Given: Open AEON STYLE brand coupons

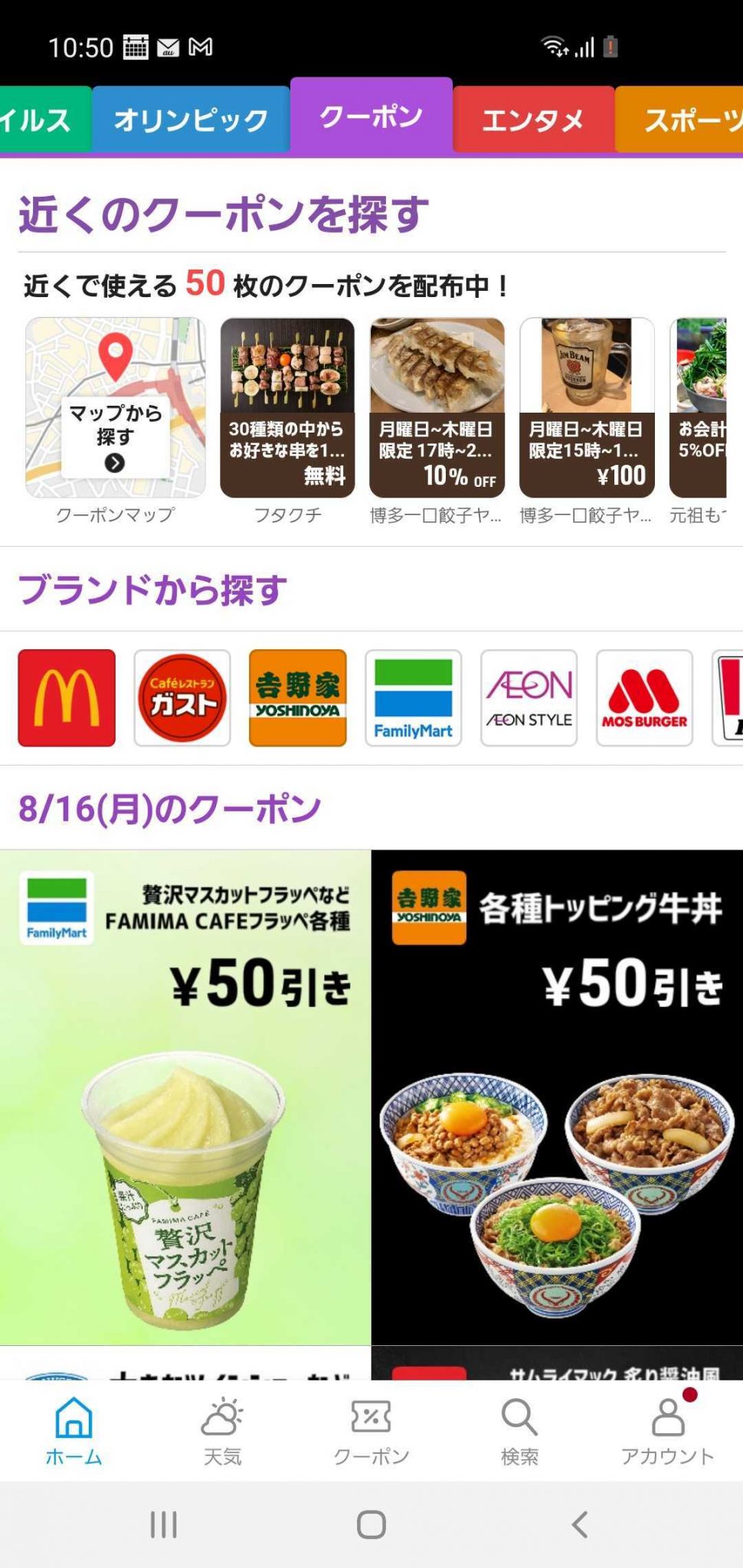Looking at the screenshot, I should pyautogui.click(x=529, y=697).
